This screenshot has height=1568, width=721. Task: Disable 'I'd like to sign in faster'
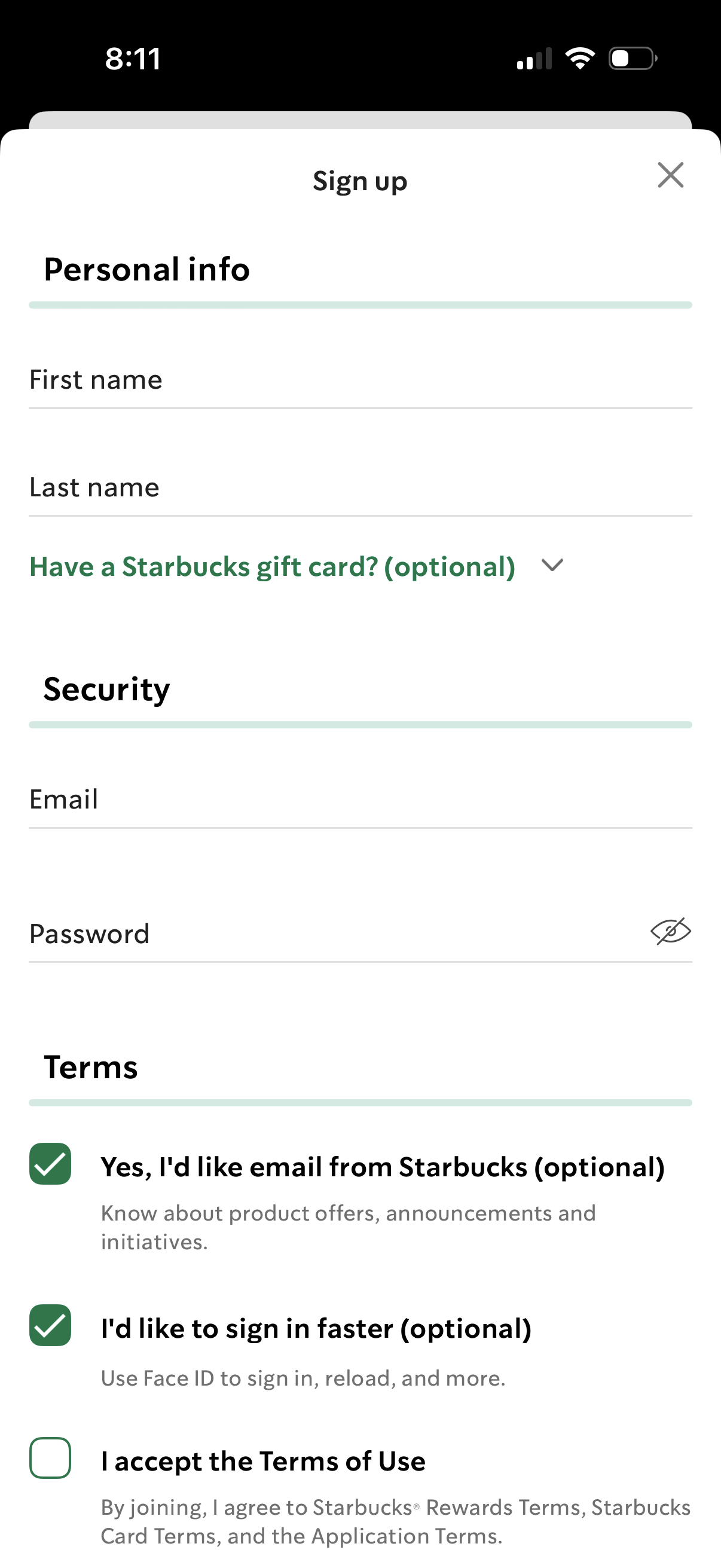pos(50,1328)
